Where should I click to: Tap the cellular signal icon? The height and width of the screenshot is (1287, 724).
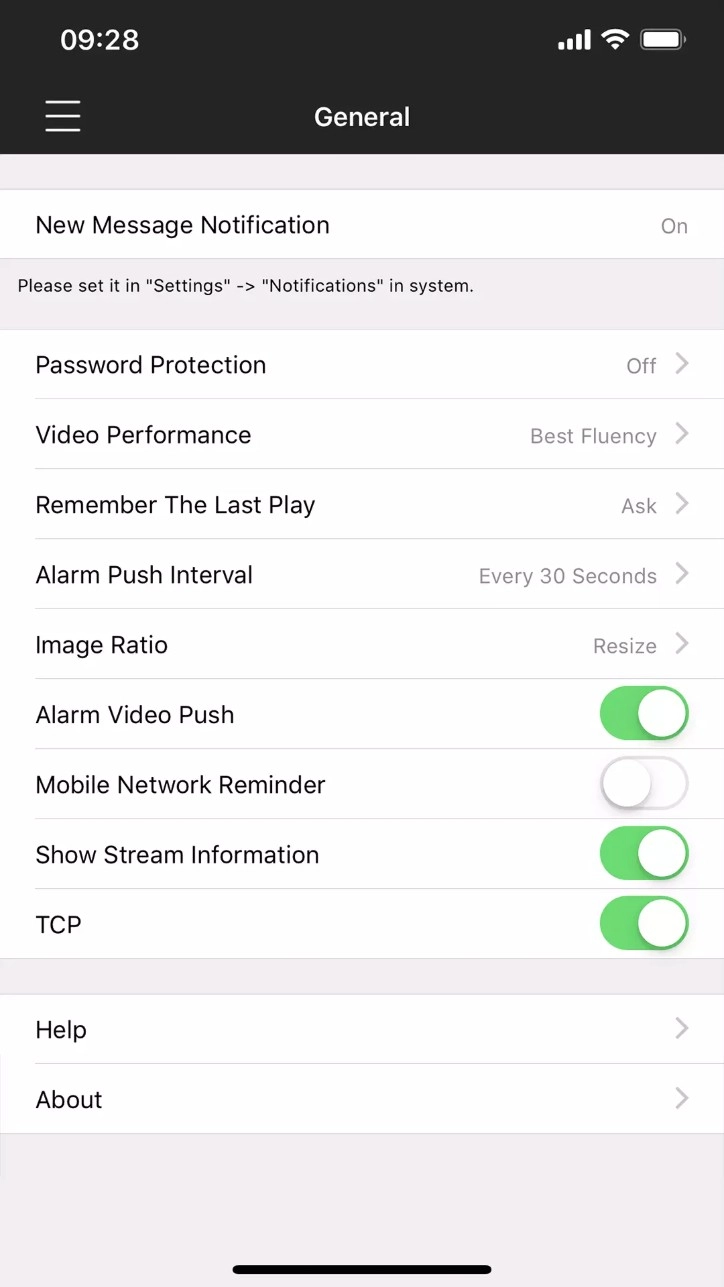point(574,41)
